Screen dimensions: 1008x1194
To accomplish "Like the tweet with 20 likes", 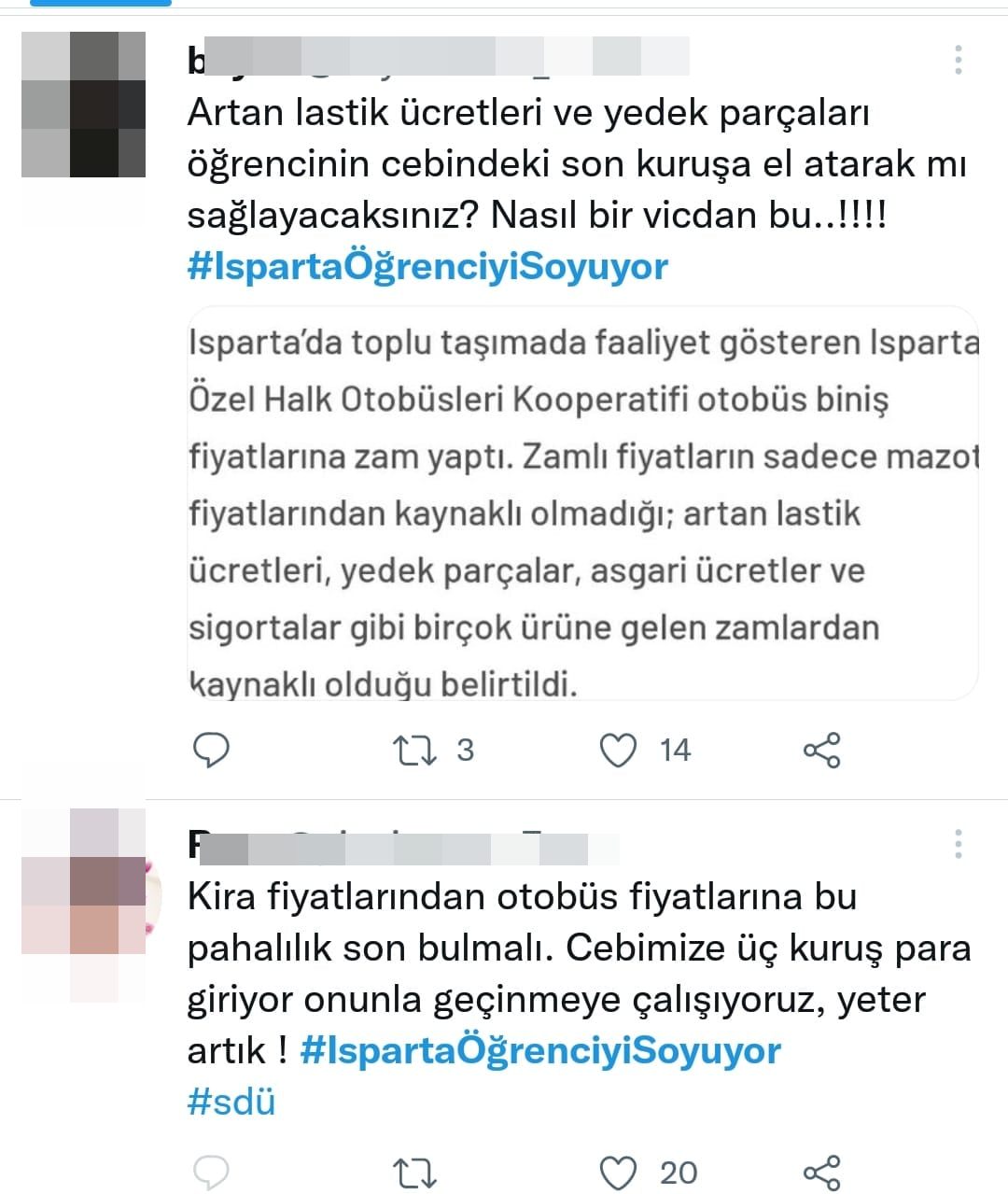I will 618,1173.
